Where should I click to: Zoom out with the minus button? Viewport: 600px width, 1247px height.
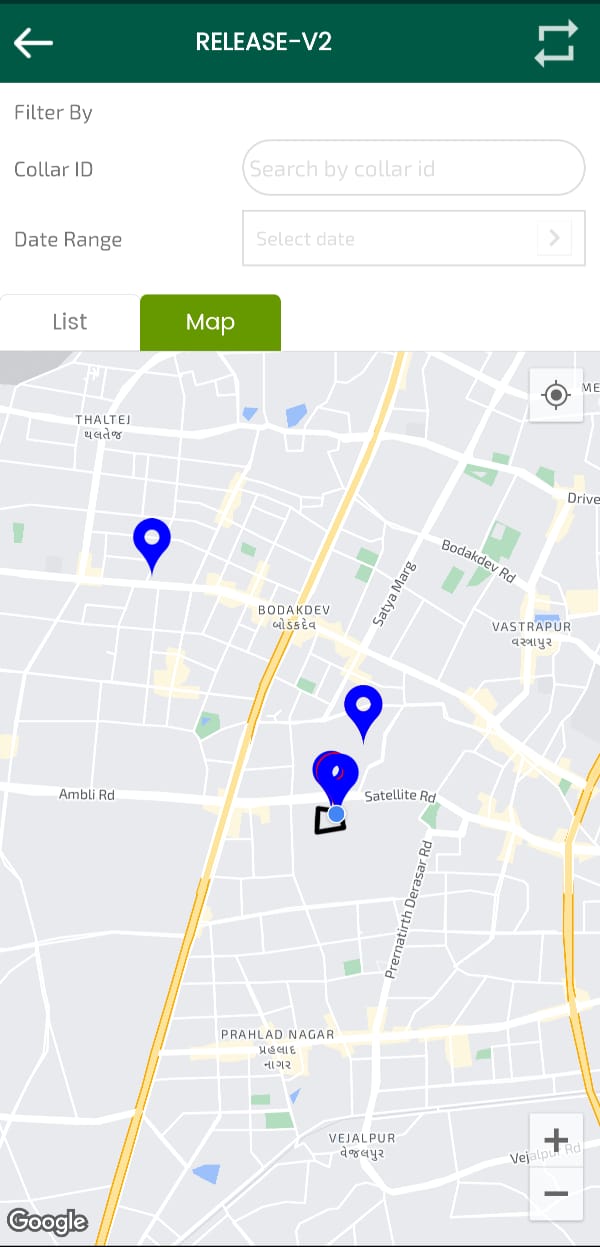556,1193
